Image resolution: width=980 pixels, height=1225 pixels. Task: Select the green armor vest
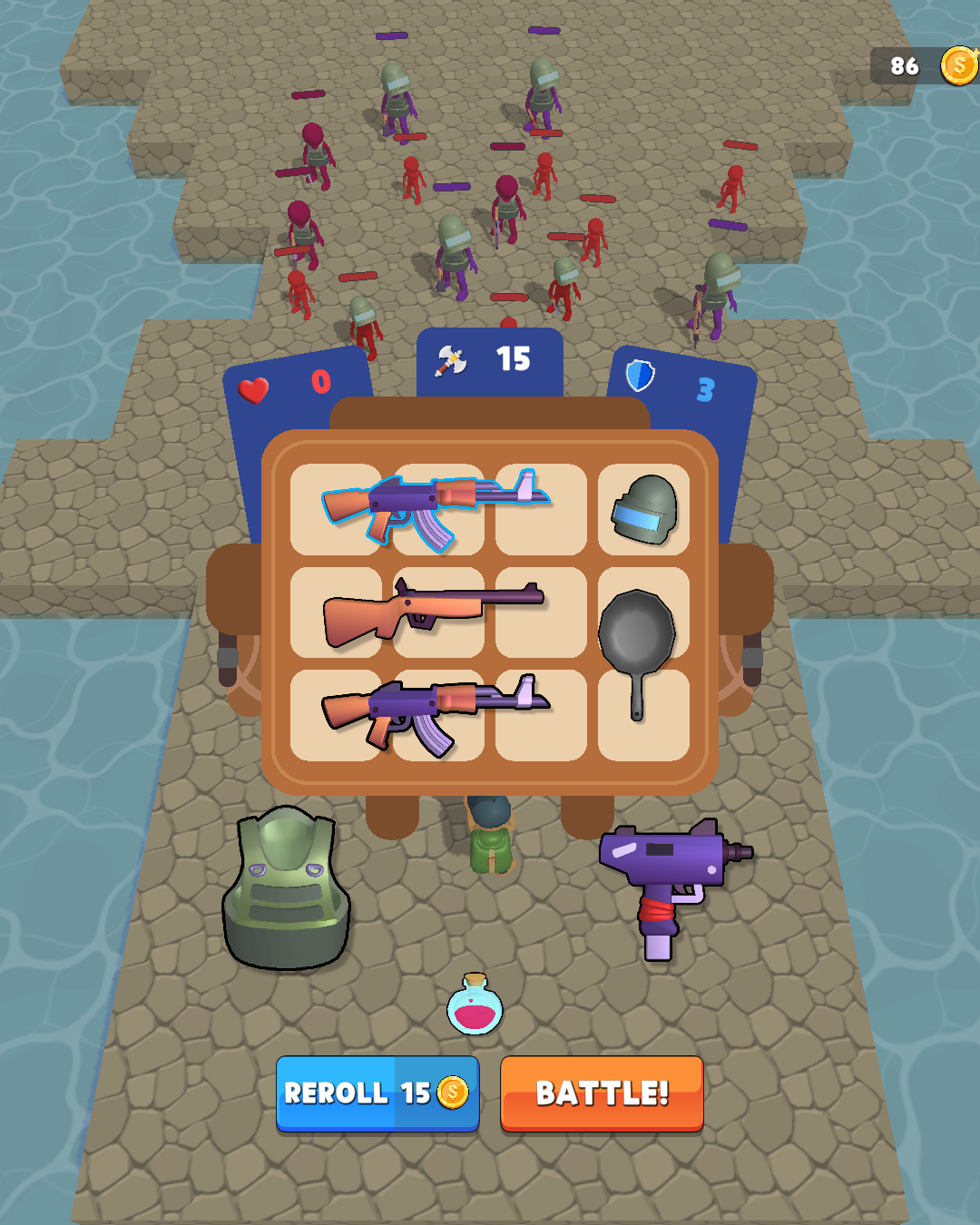(x=287, y=889)
